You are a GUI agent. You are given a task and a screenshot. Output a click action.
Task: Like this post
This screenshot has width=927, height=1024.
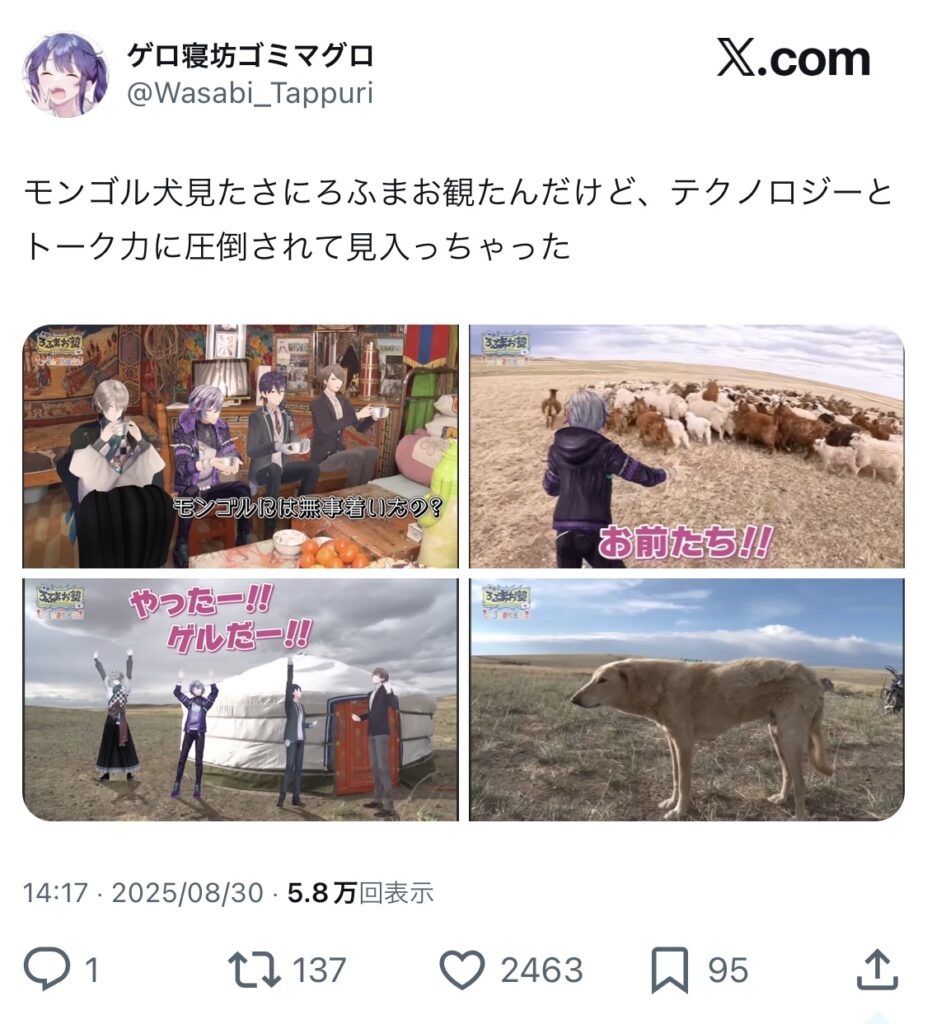pyautogui.click(x=461, y=968)
